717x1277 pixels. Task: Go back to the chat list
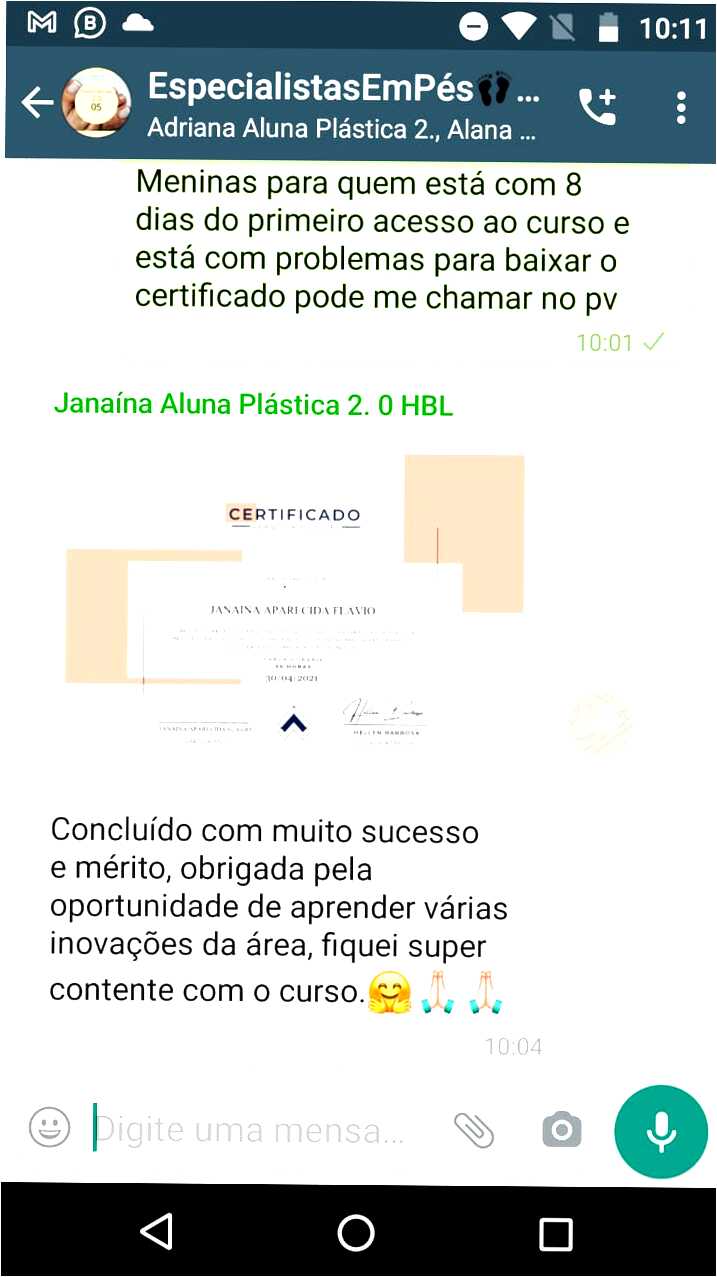(37, 103)
